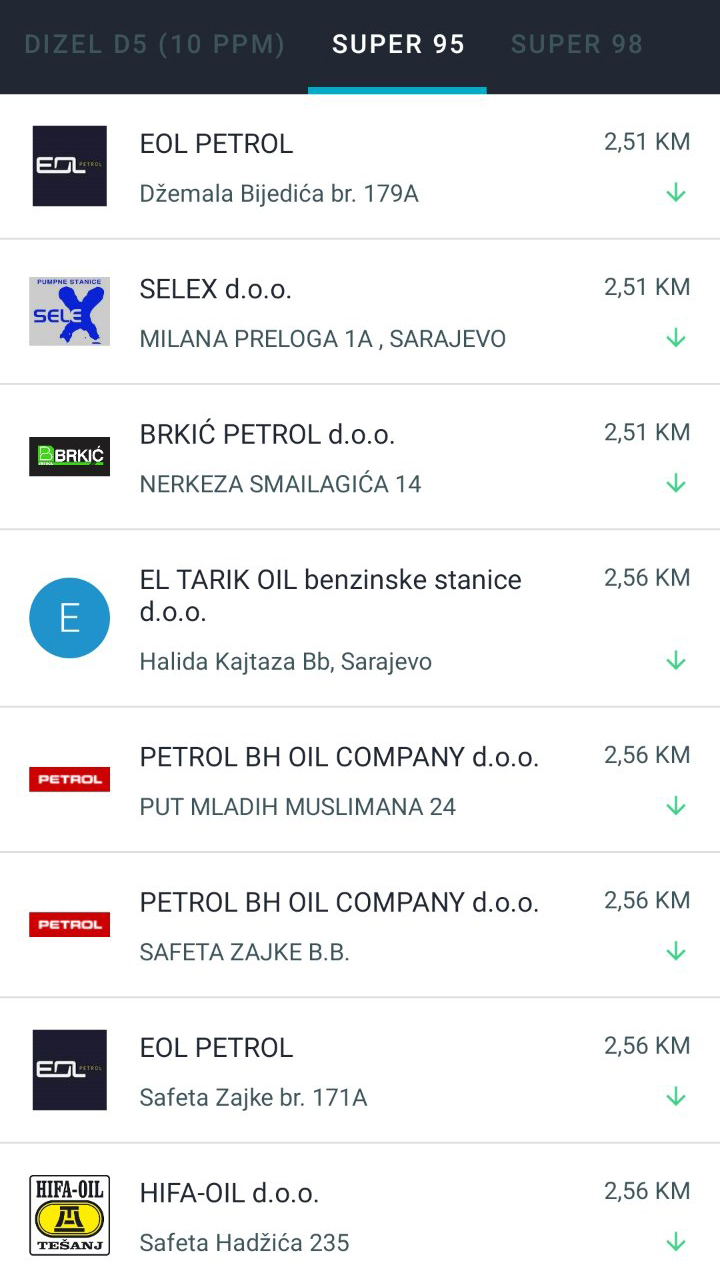Switch to the Dizel D5 (10 PPM) tab

[x=154, y=45]
